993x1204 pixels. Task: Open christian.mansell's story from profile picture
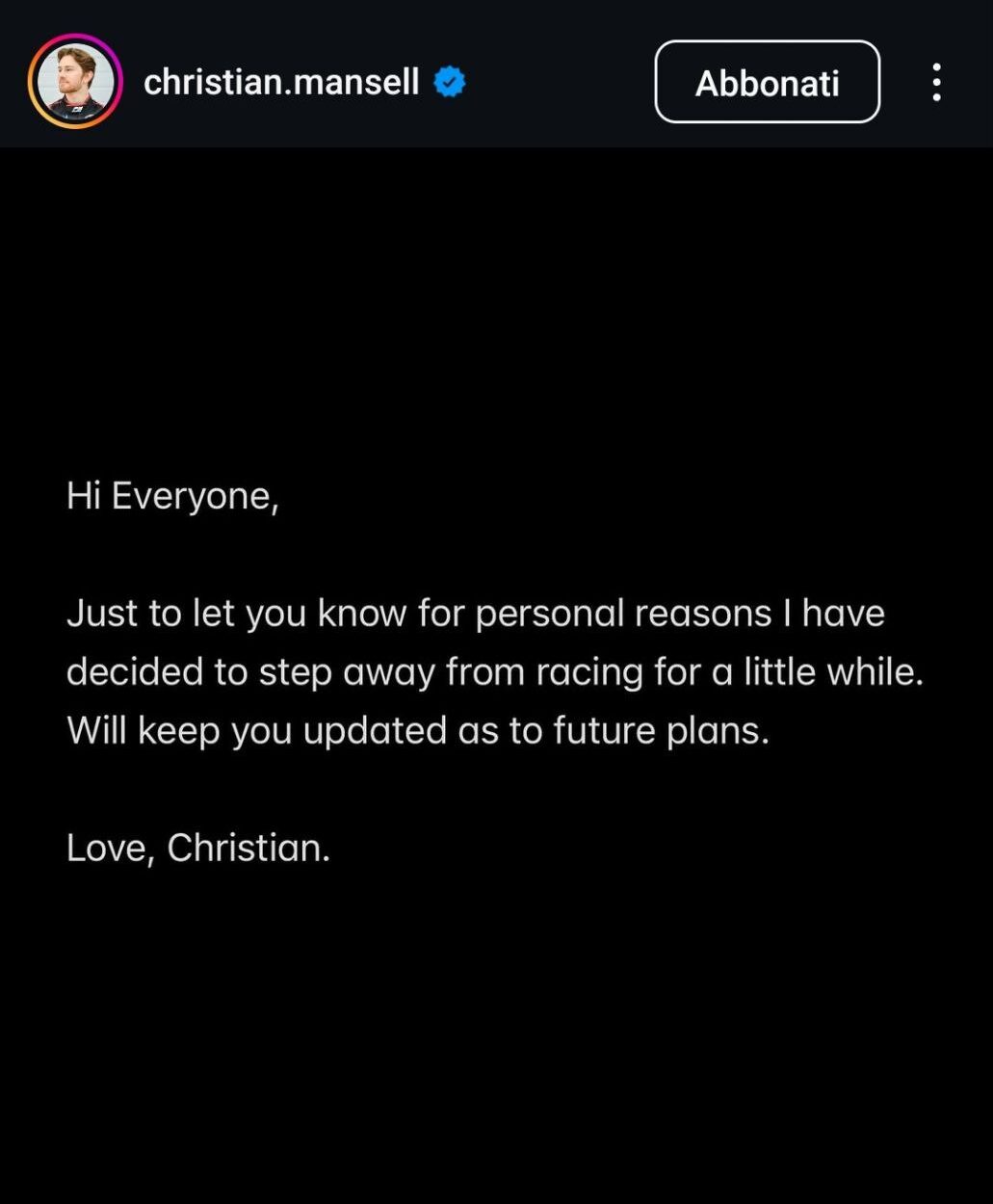pyautogui.click(x=75, y=82)
